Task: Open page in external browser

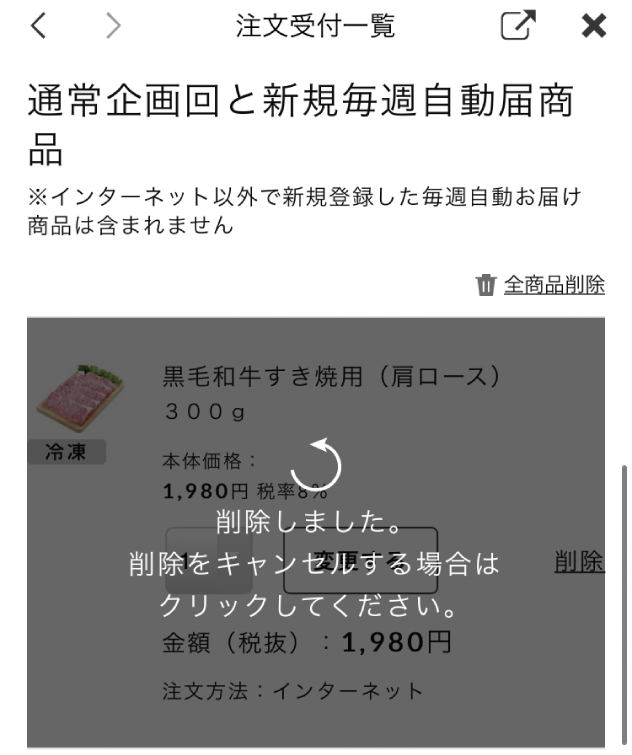Action: click(518, 27)
